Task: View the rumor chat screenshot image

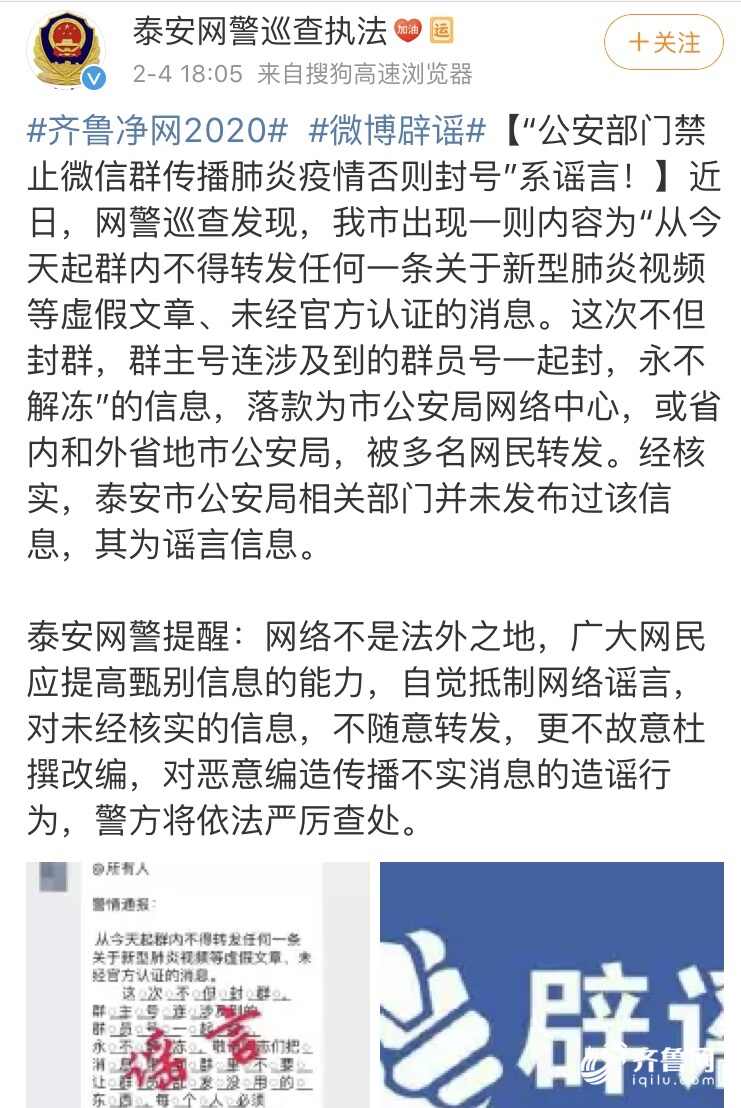Action: [x=196, y=984]
